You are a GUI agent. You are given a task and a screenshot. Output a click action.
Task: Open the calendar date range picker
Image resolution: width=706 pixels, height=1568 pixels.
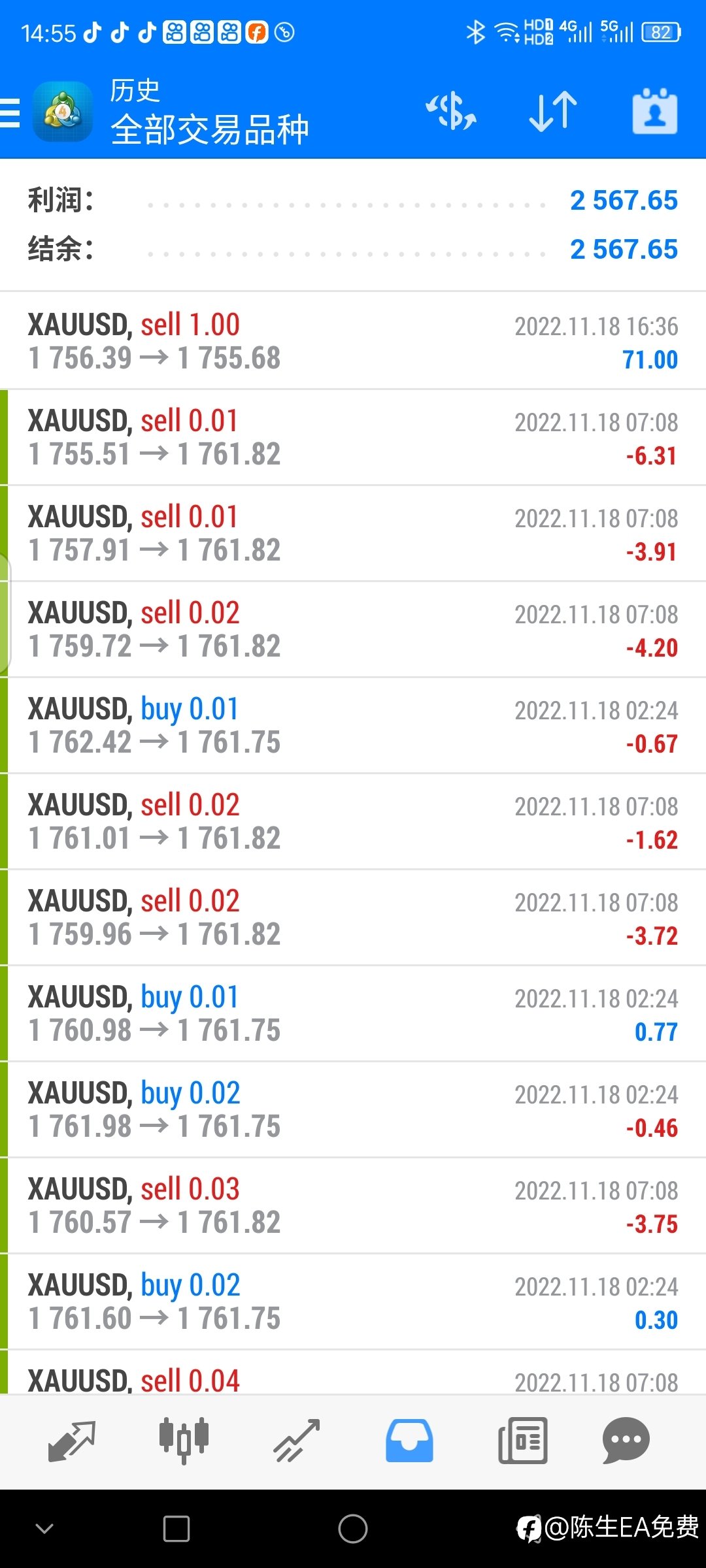pos(655,111)
